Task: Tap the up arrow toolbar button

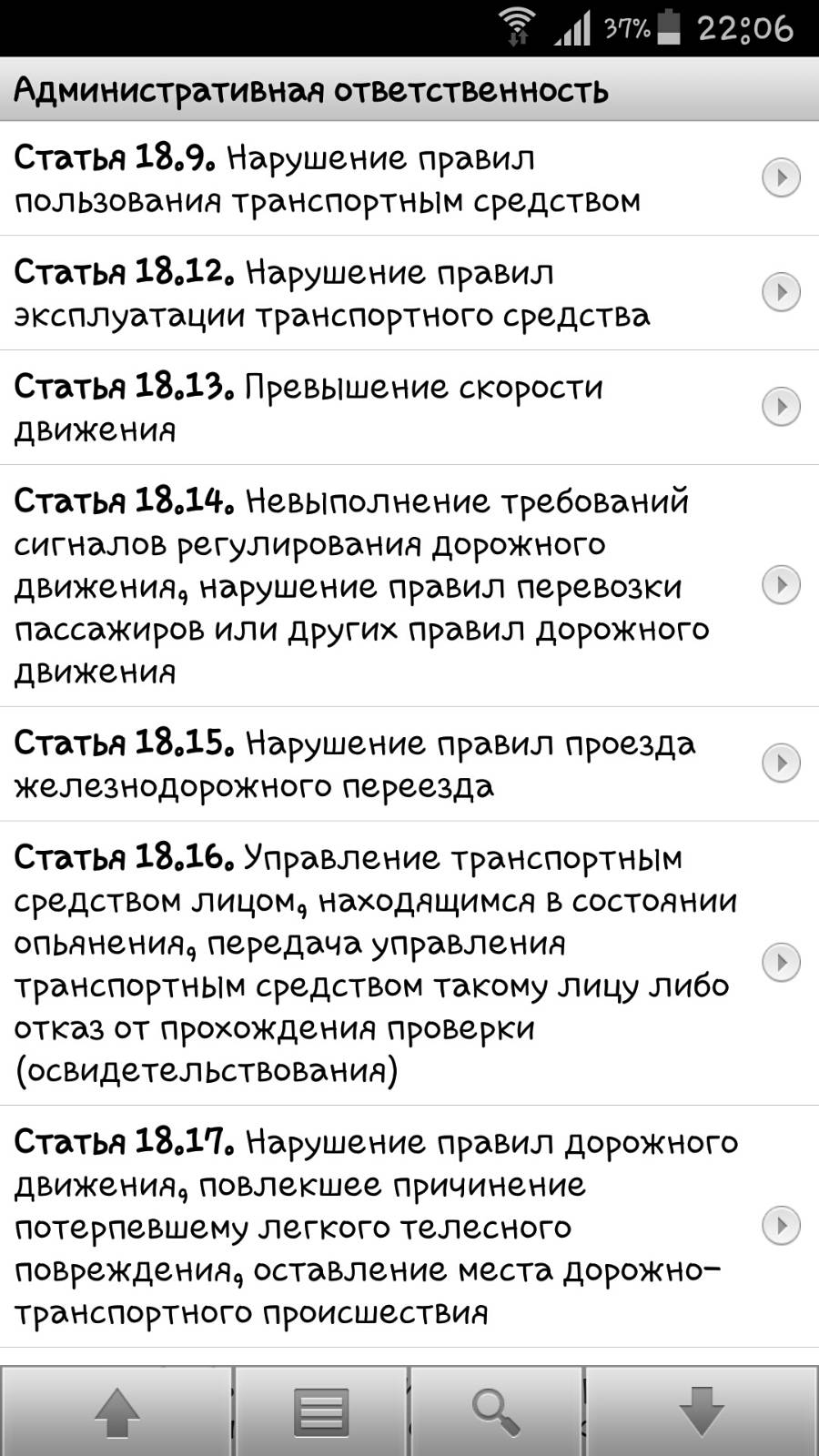Action: click(x=117, y=1411)
